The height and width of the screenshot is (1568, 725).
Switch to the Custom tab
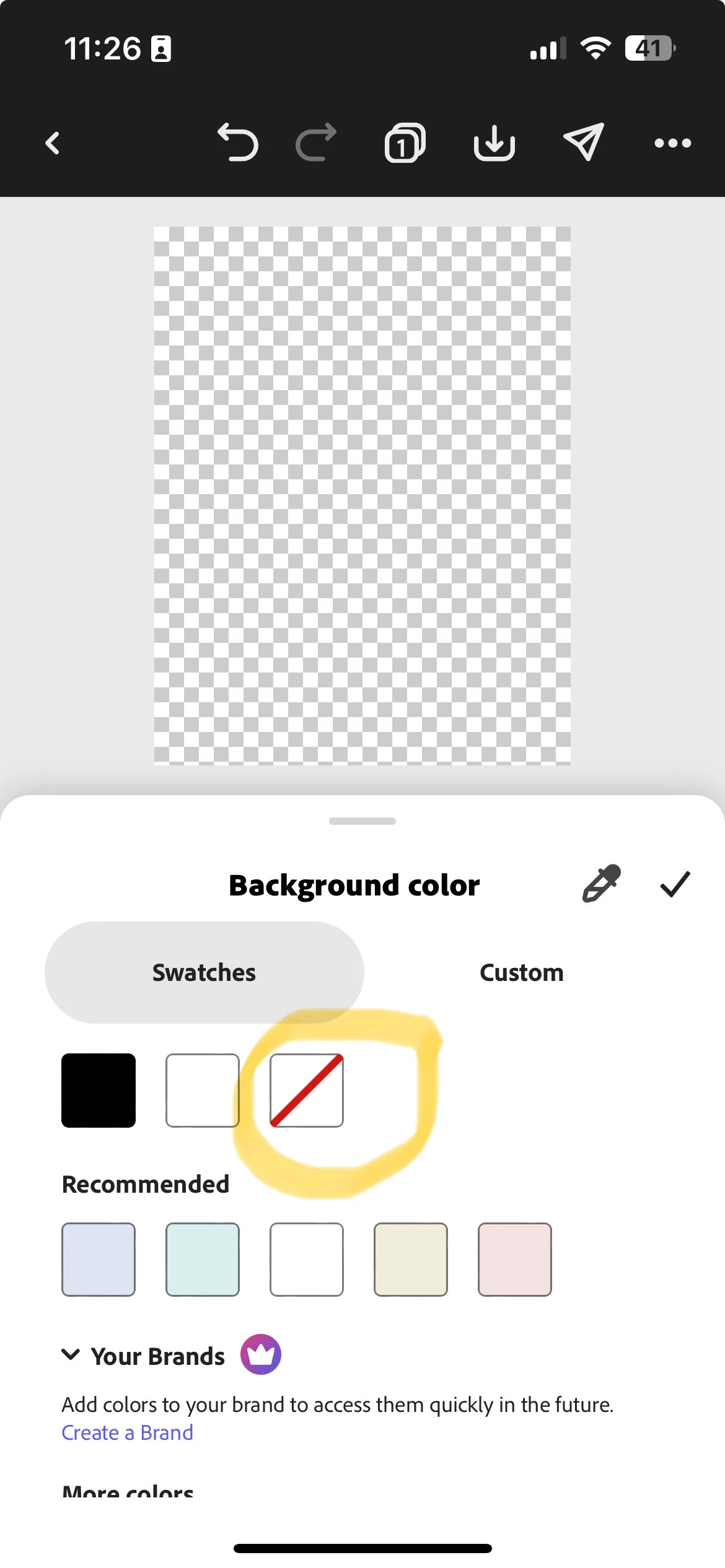point(521,972)
